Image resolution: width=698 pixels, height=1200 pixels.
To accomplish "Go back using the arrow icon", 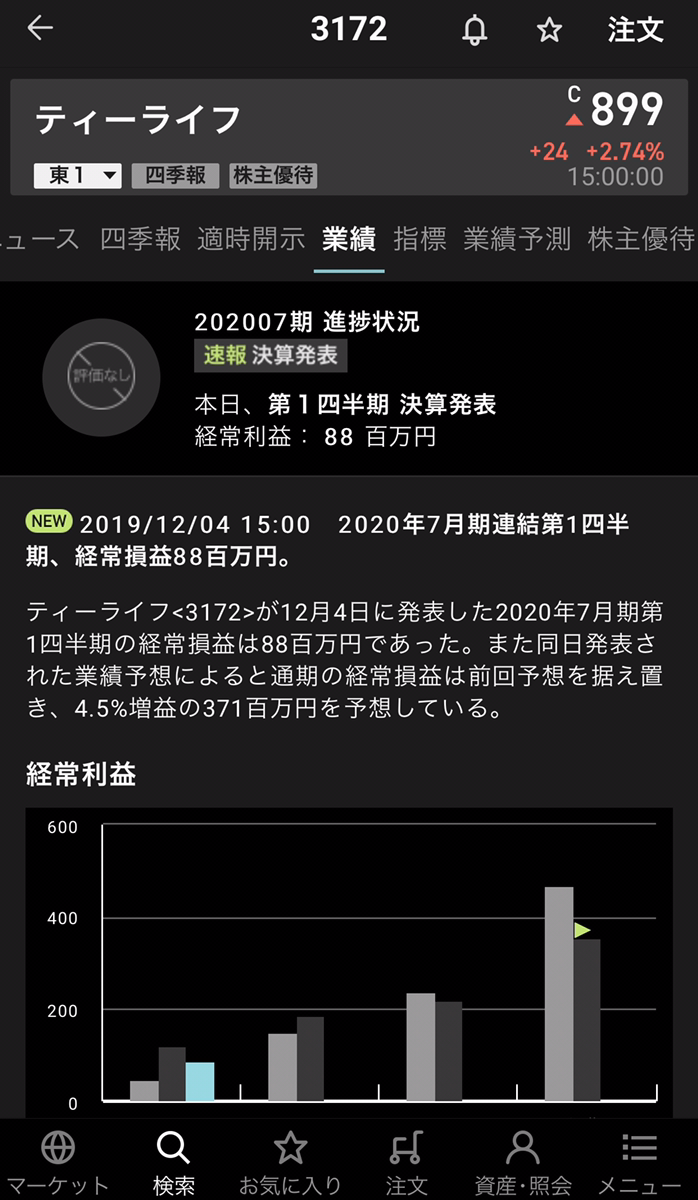I will tap(40, 29).
